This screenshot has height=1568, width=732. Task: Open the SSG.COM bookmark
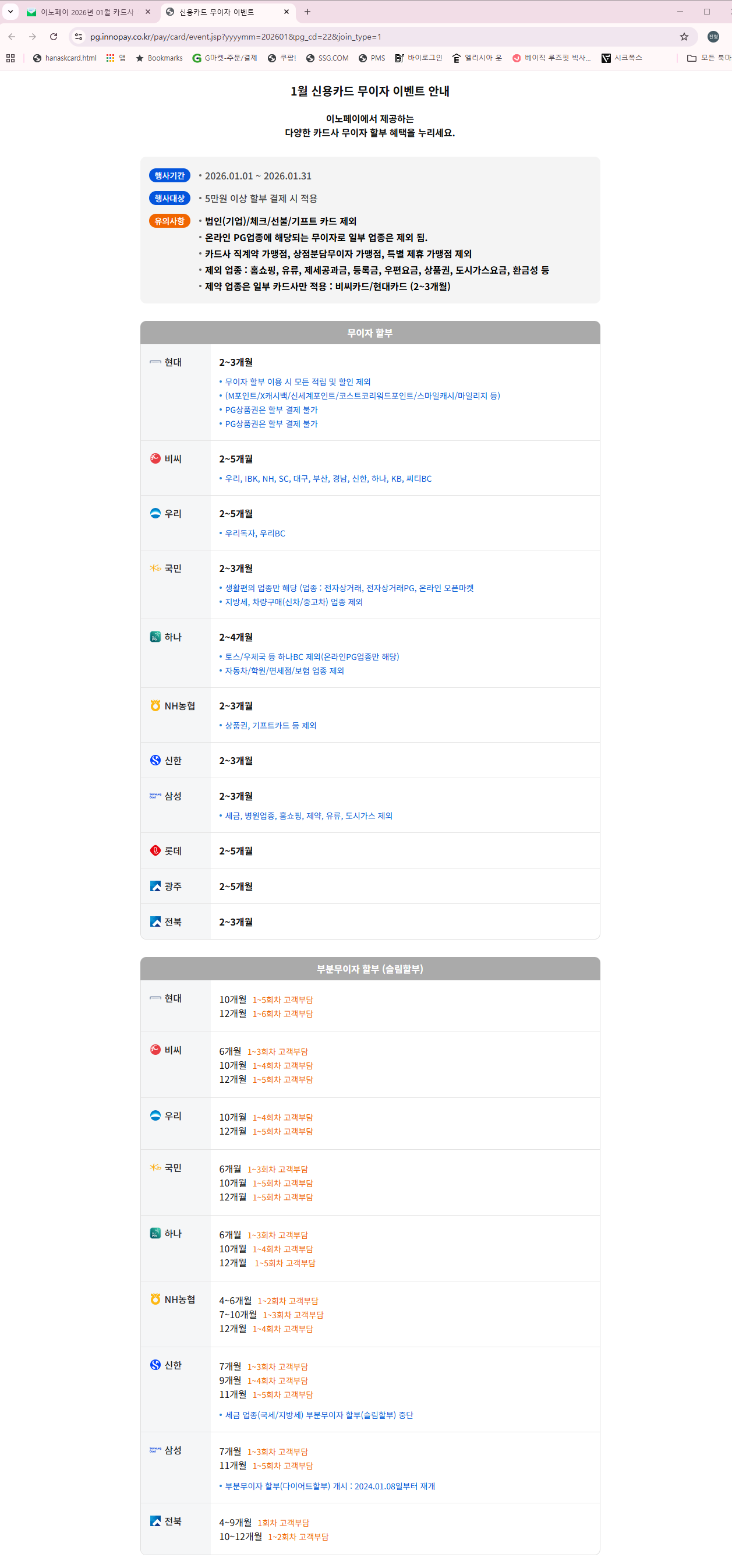(x=327, y=58)
